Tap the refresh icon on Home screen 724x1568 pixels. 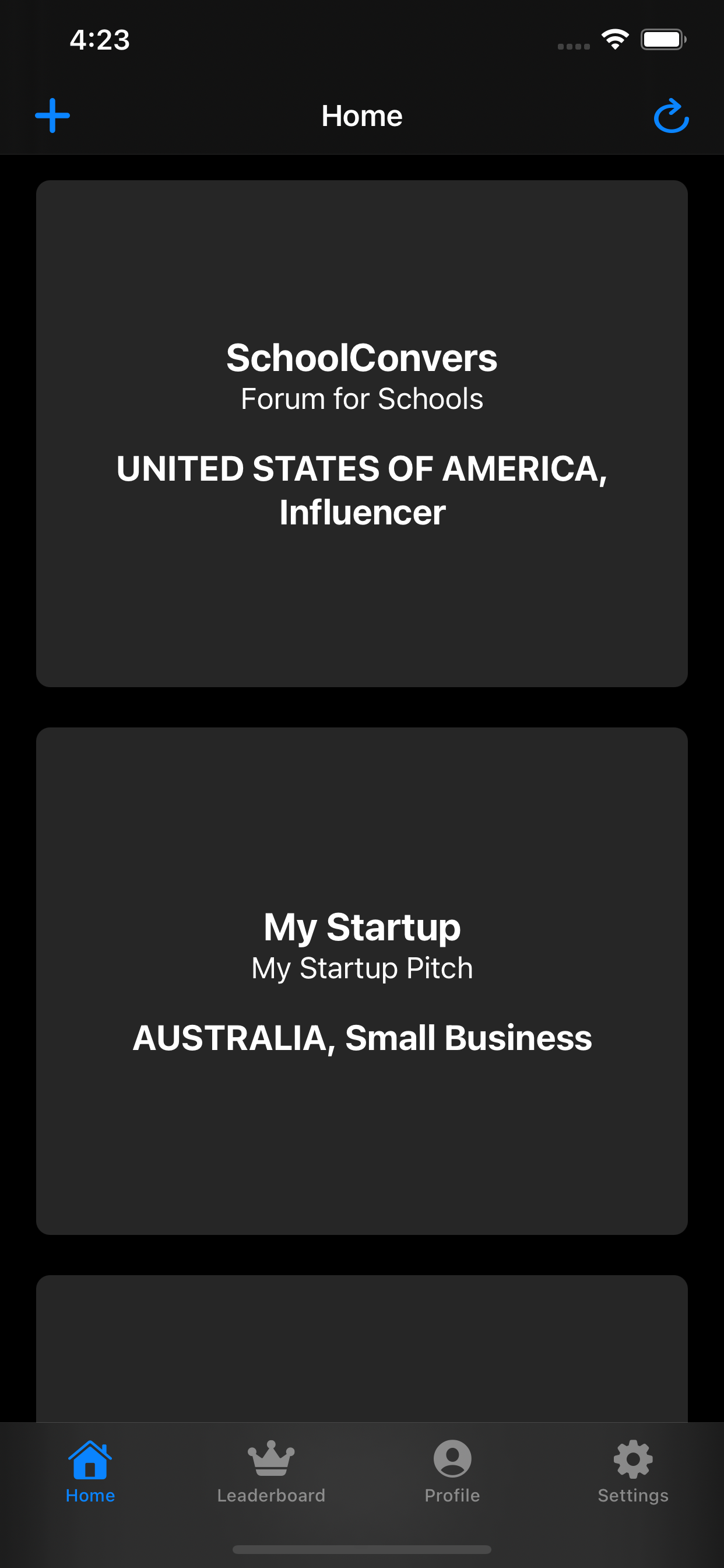click(x=671, y=116)
